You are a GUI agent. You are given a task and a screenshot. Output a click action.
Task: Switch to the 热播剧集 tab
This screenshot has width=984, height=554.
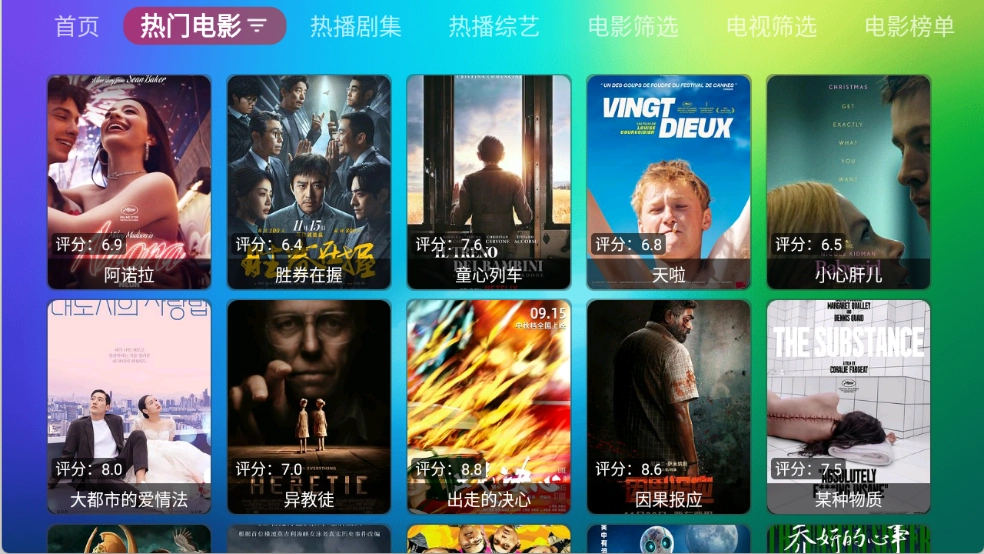click(355, 27)
